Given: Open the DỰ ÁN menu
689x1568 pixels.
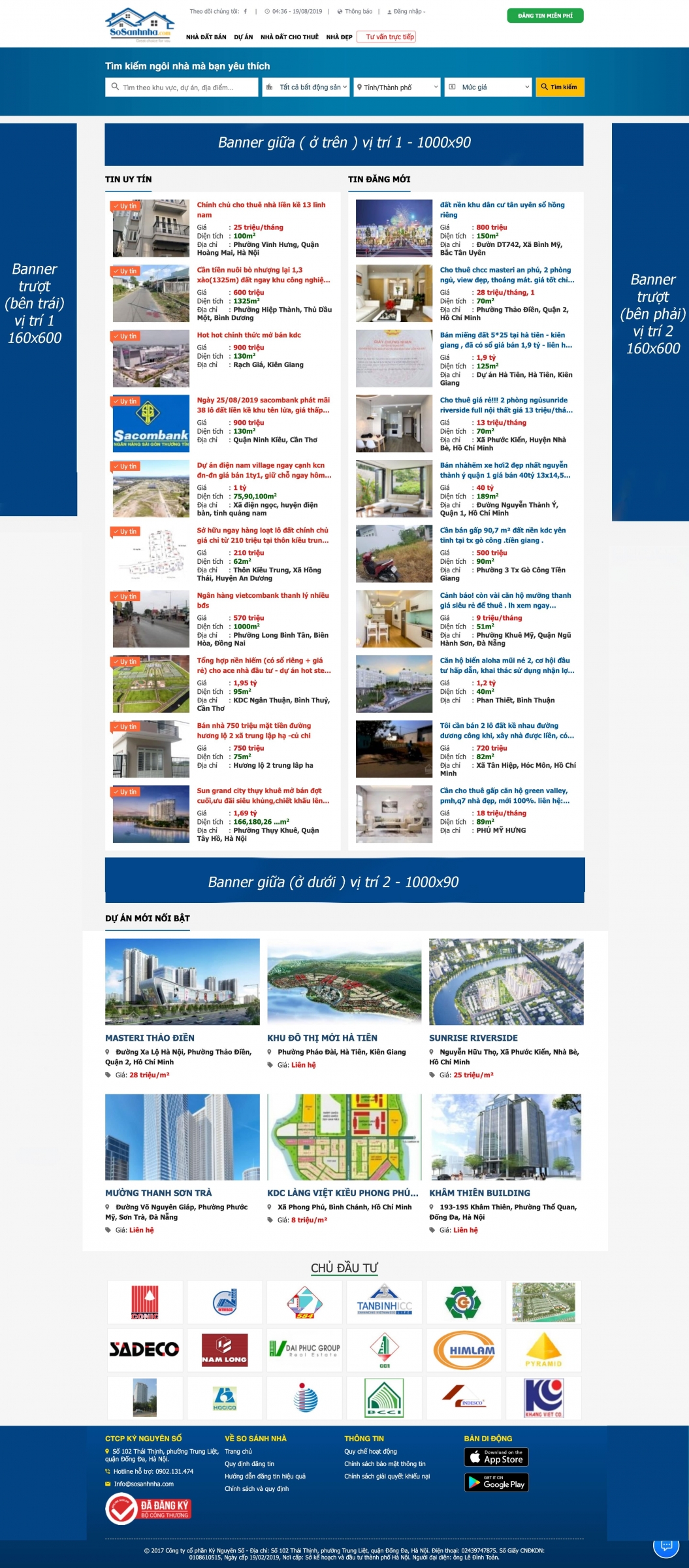Looking at the screenshot, I should (x=243, y=37).
